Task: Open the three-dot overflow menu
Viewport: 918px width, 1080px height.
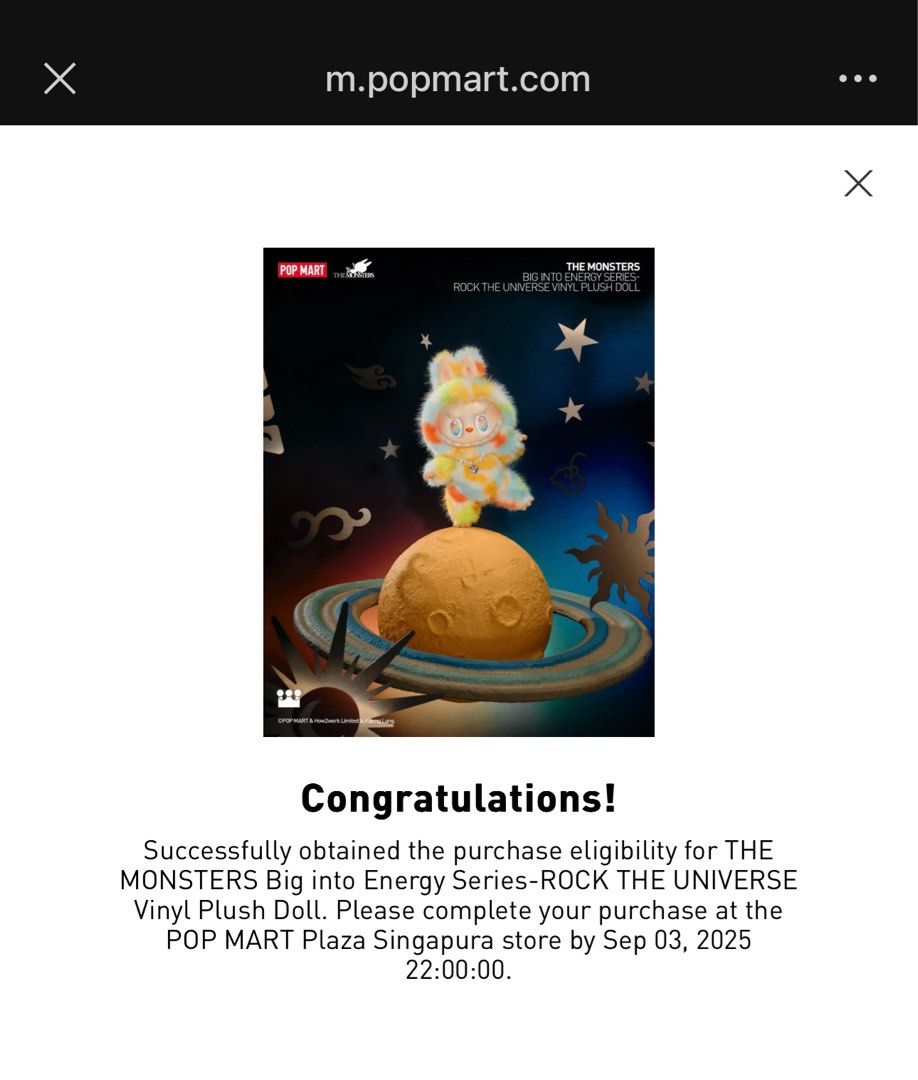Action: tap(857, 79)
